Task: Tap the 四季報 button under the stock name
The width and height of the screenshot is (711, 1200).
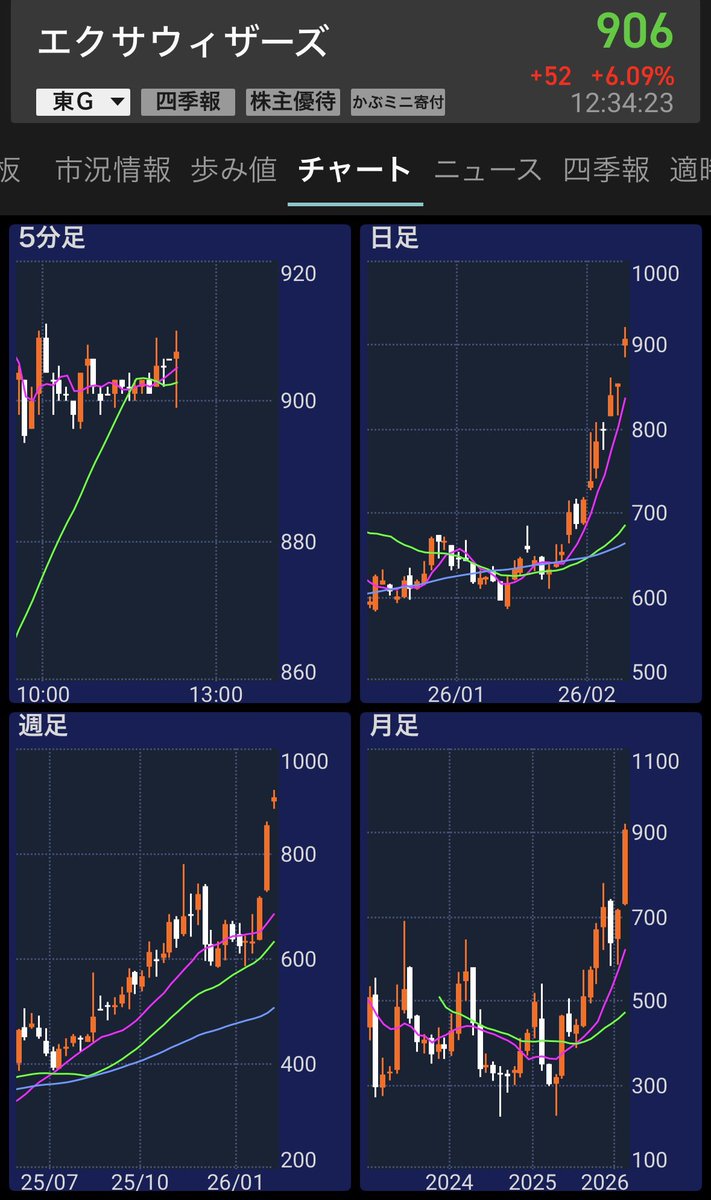Action: [188, 102]
